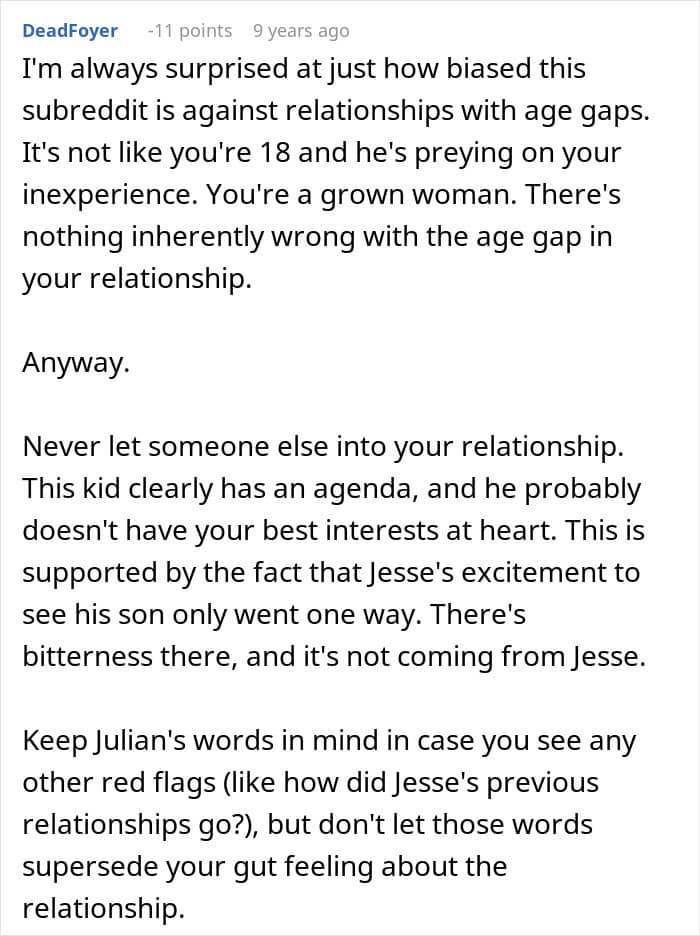Open DeadFoyer's user profile

[x=70, y=31]
